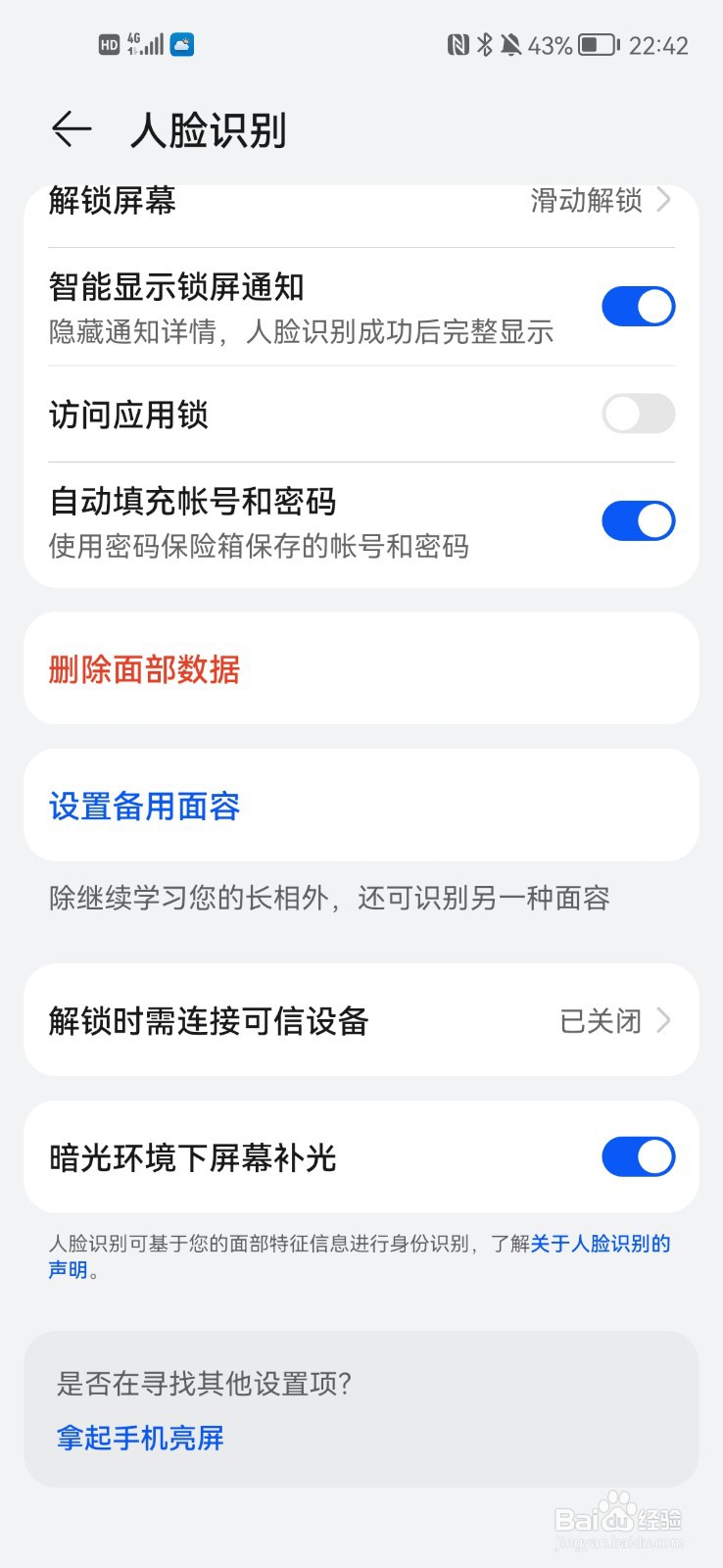Select 滑动解锁 to change unlock method

585,201
